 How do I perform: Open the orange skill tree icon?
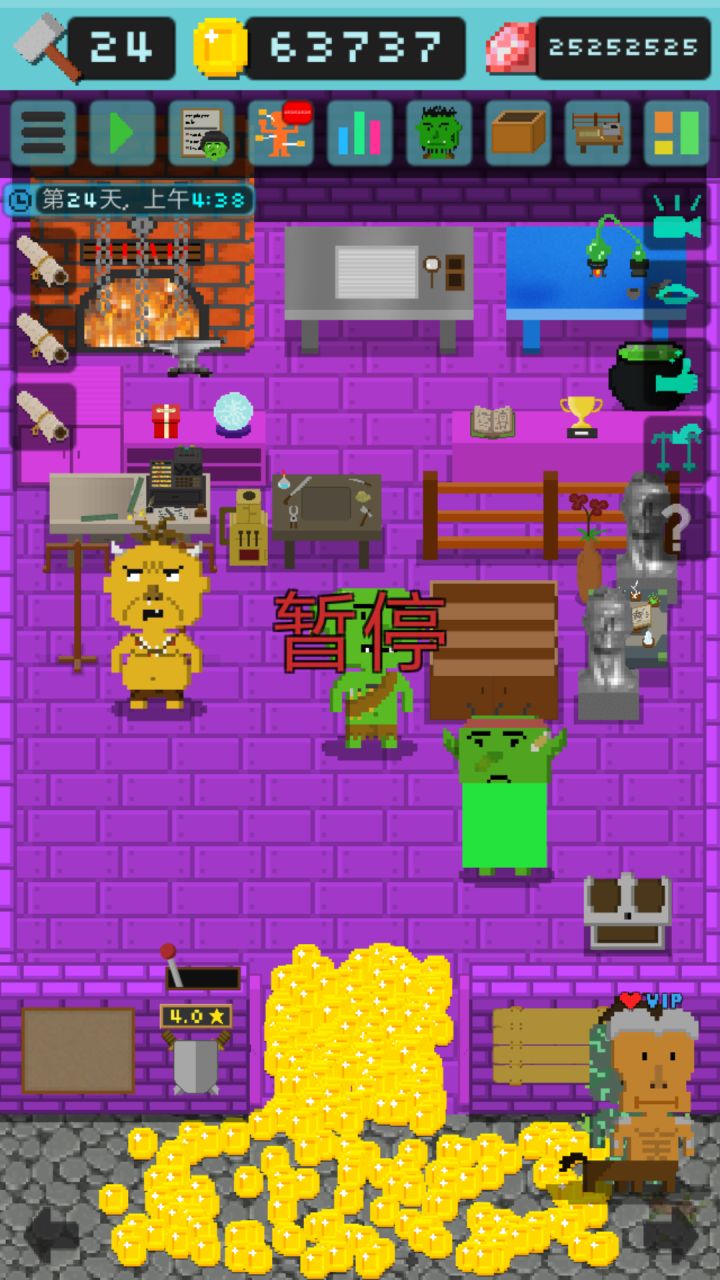(x=281, y=133)
